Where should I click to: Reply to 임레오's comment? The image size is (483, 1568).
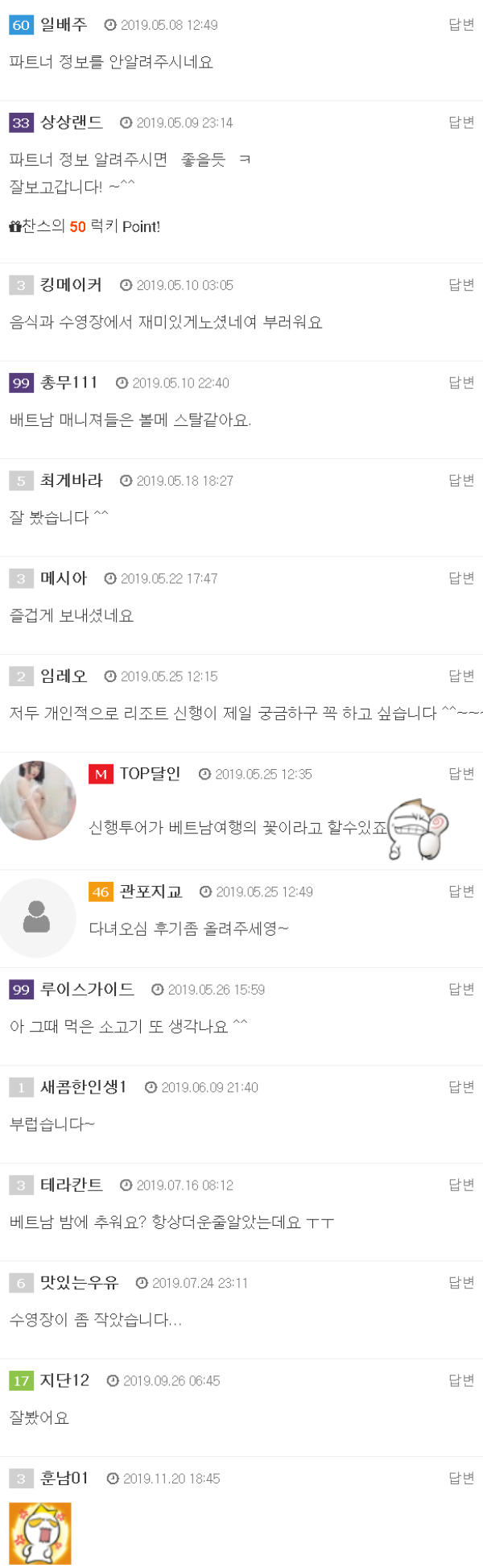[461, 676]
